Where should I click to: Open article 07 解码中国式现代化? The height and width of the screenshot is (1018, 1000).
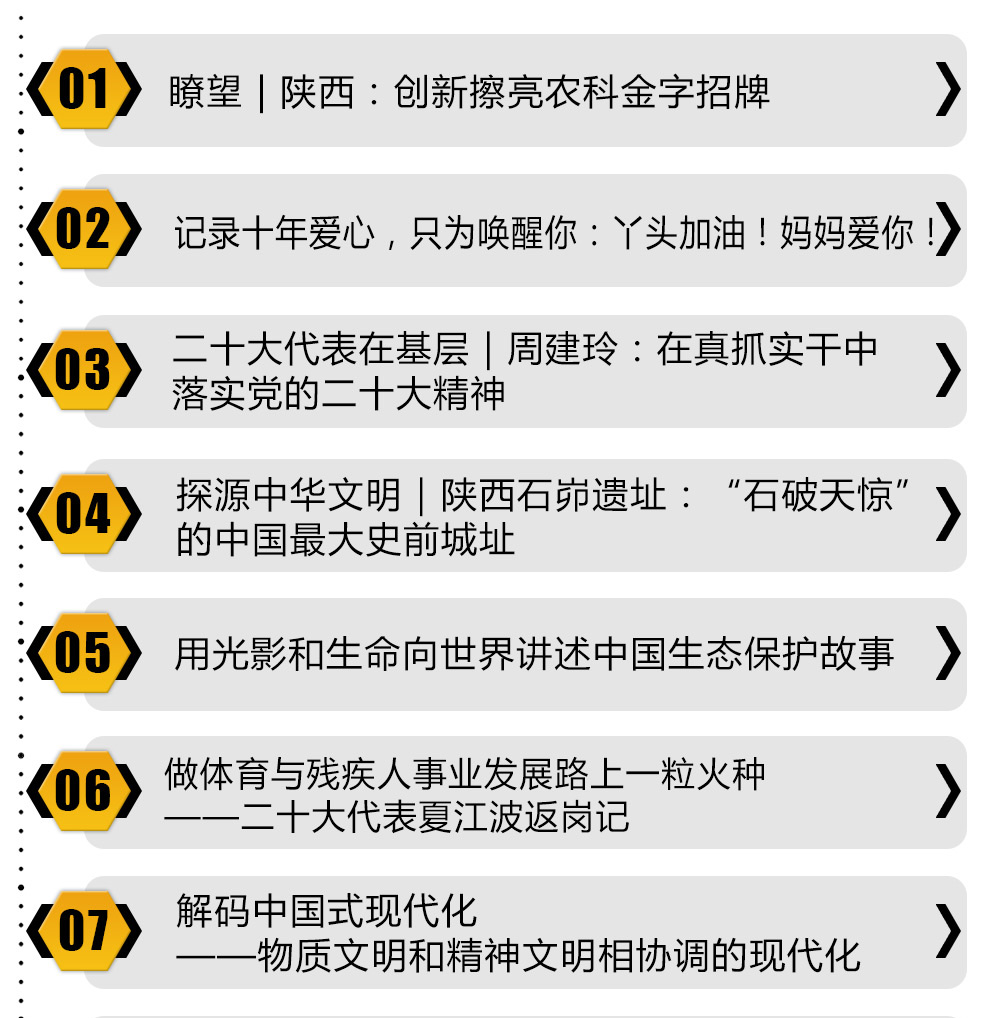pos(518,933)
